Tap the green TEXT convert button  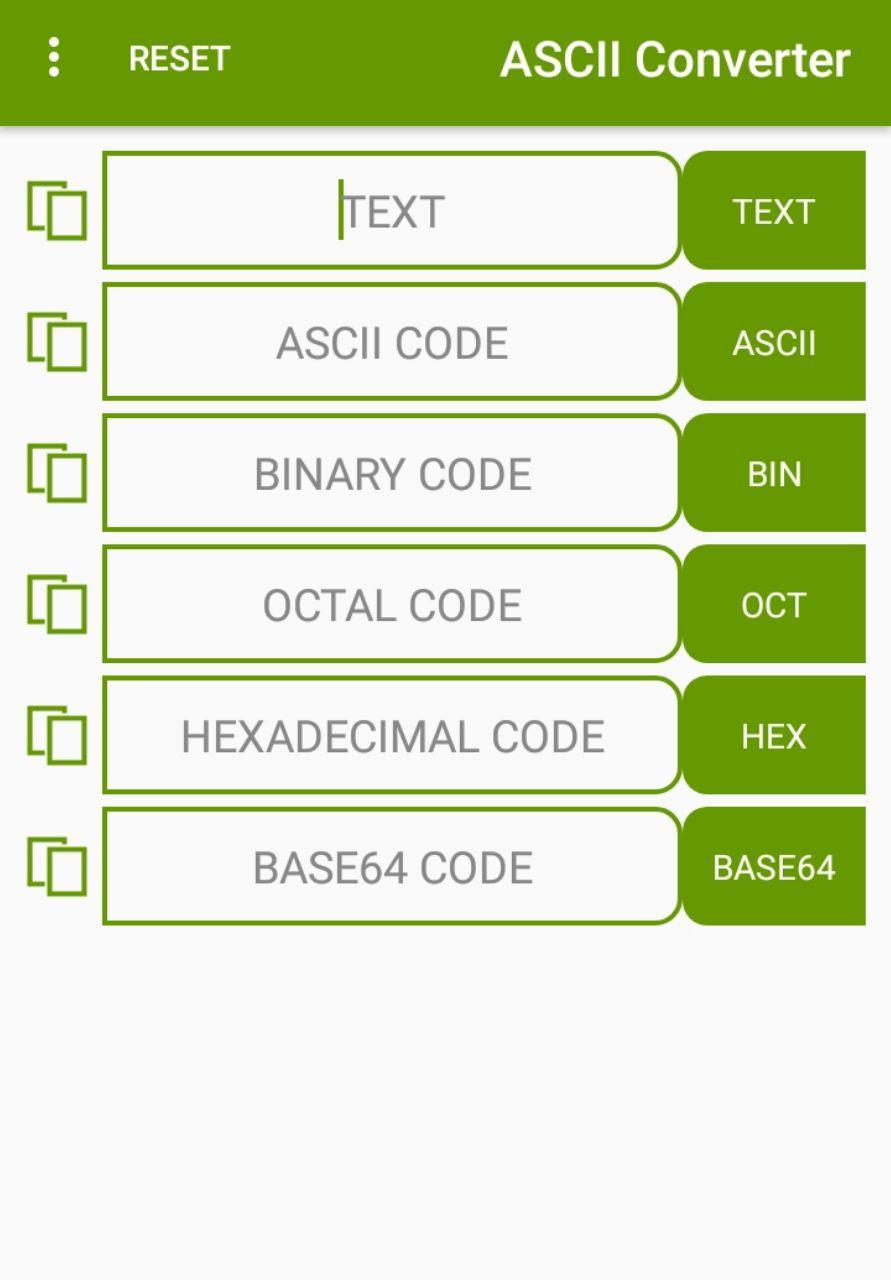(x=773, y=211)
